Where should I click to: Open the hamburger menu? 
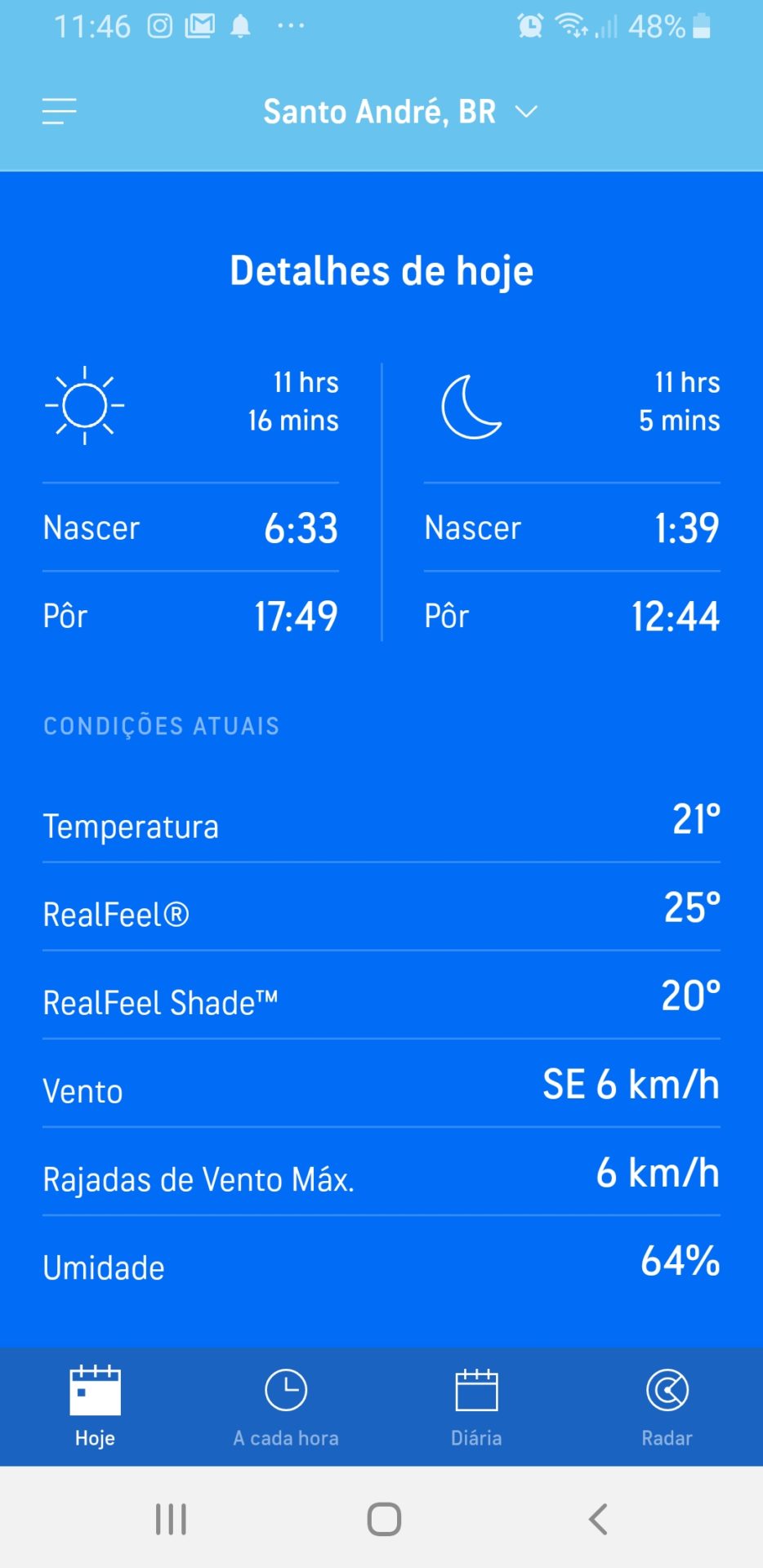click(x=60, y=111)
